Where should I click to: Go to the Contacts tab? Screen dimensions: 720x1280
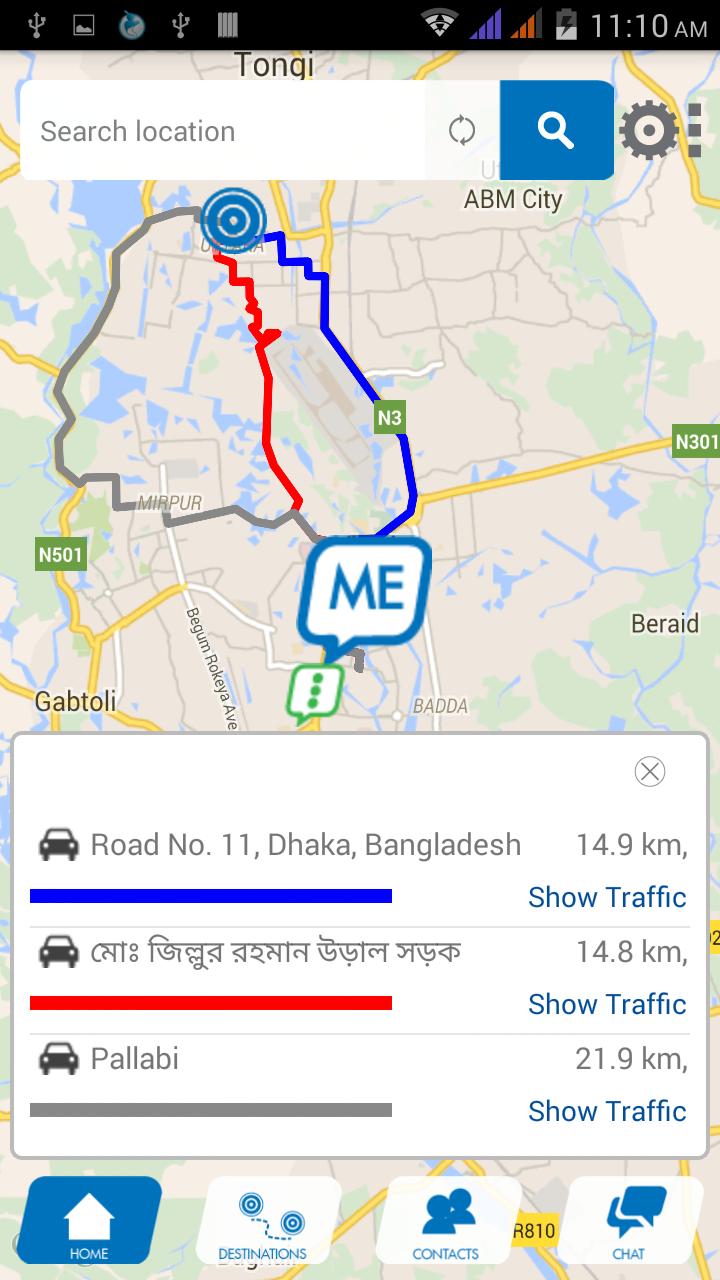coord(446,1220)
